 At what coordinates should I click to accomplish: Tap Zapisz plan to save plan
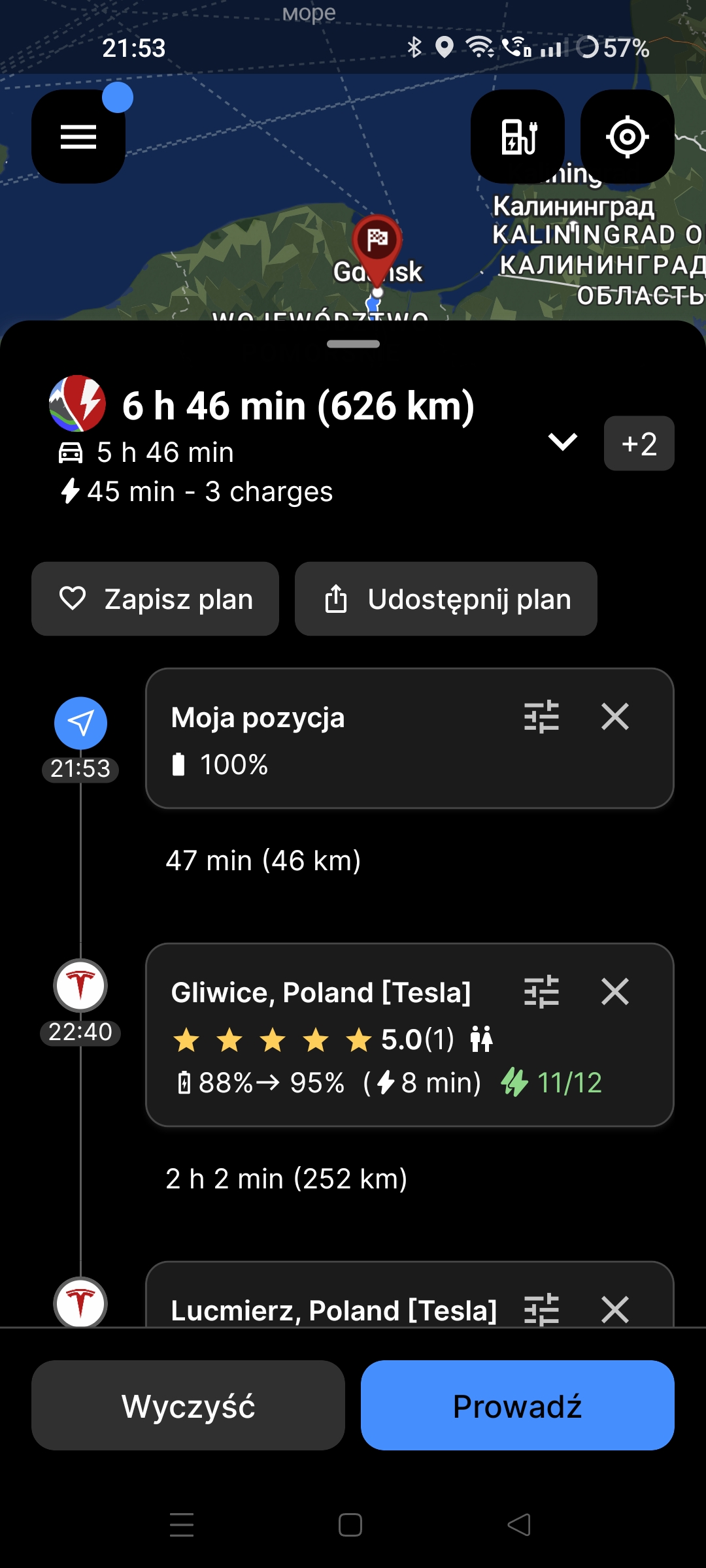tap(155, 599)
